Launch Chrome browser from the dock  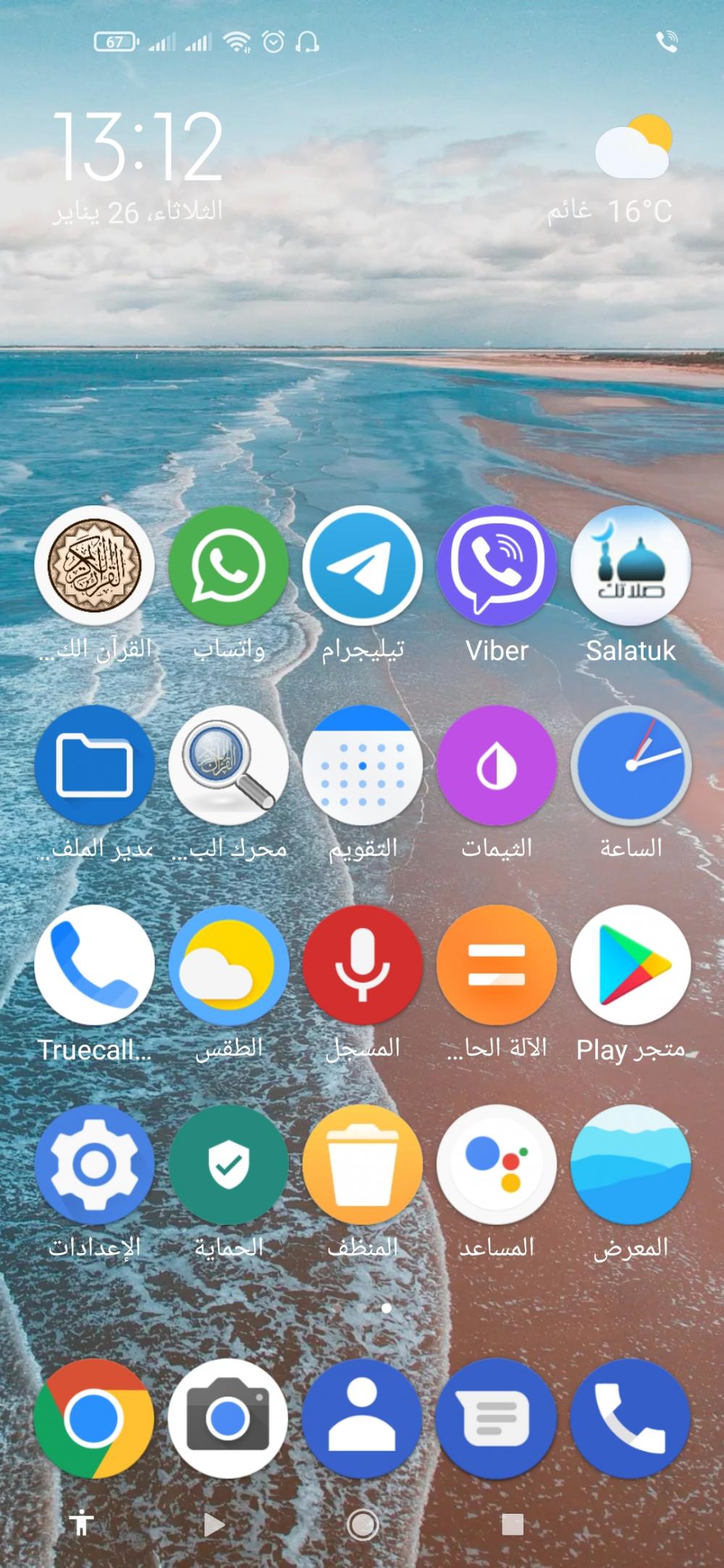[x=94, y=1419]
